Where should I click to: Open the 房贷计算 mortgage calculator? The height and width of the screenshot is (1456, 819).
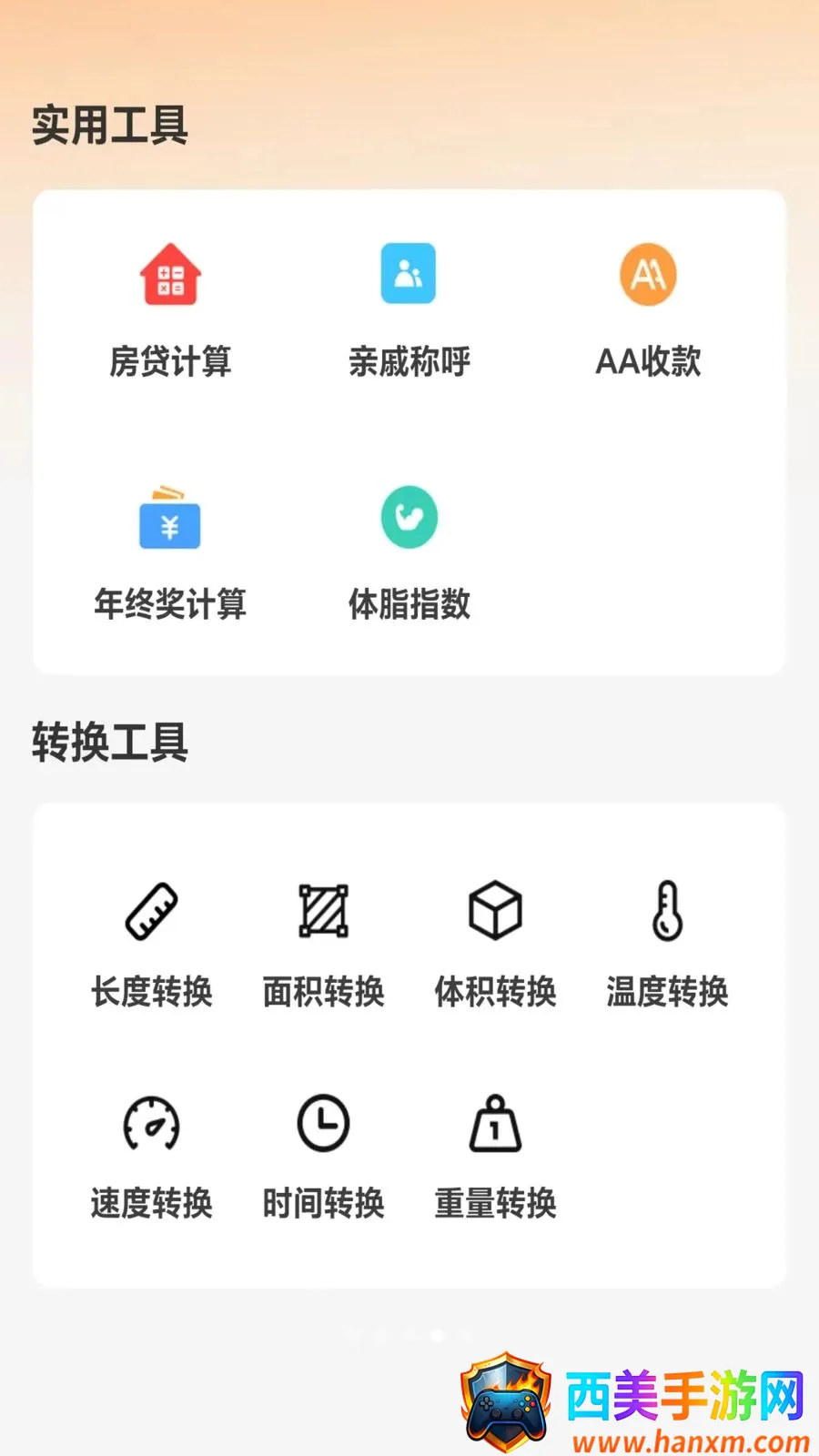(170, 309)
